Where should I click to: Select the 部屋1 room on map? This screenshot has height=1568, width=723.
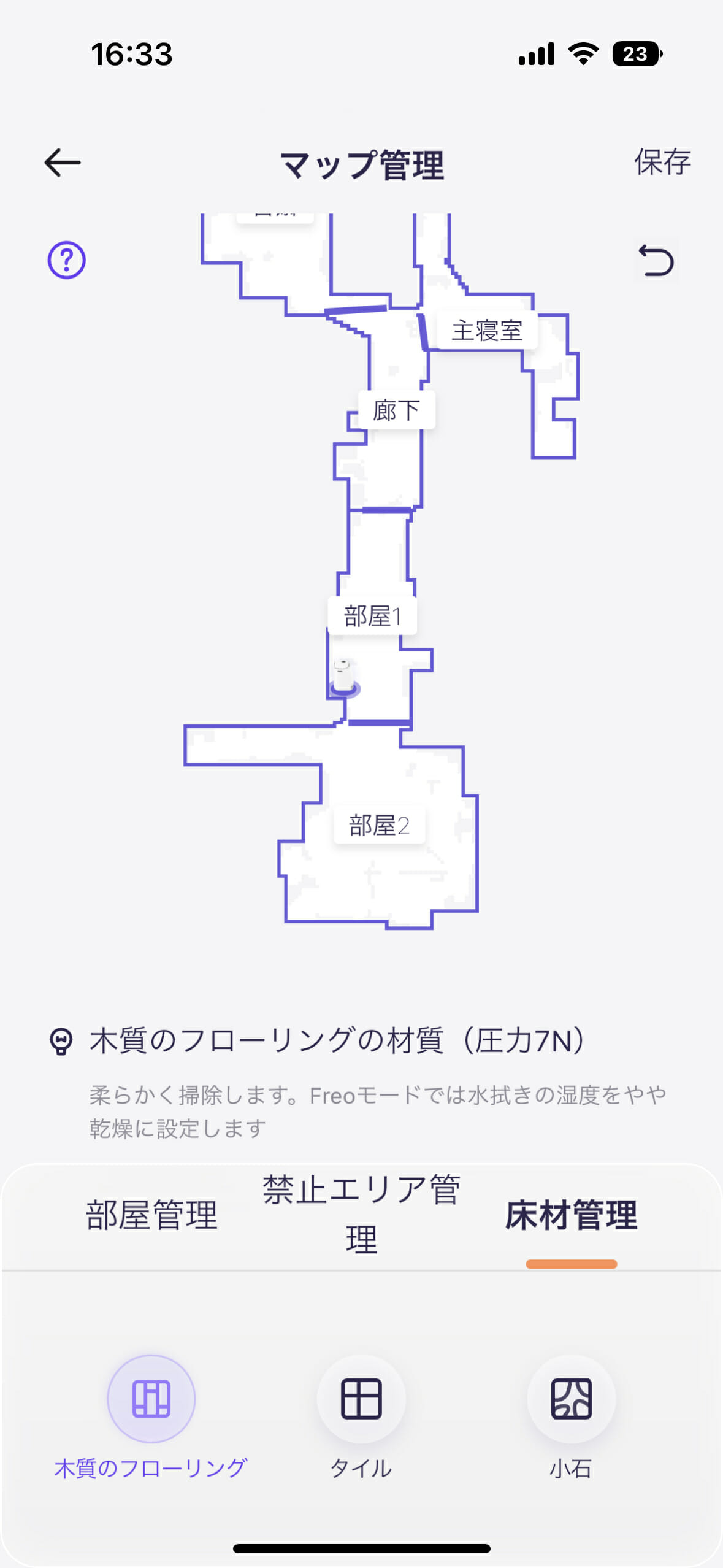point(372,615)
